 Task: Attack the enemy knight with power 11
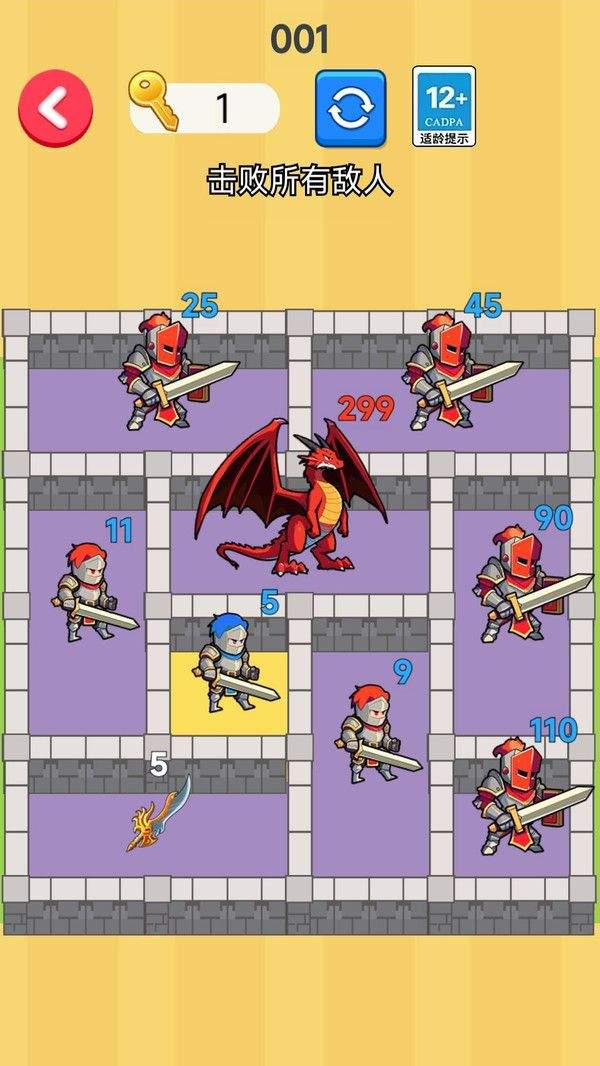90,595
